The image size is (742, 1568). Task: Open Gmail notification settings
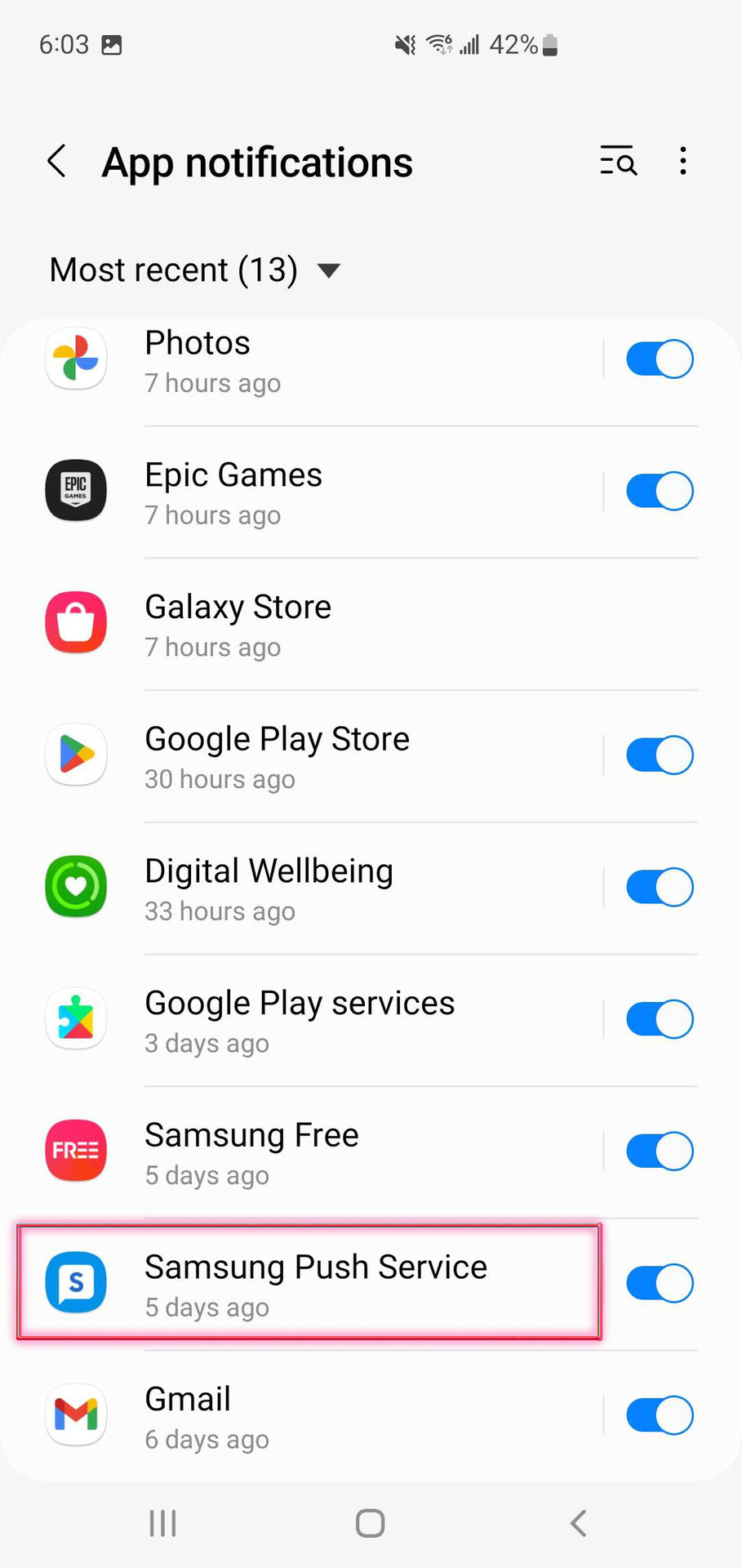coord(310,1416)
